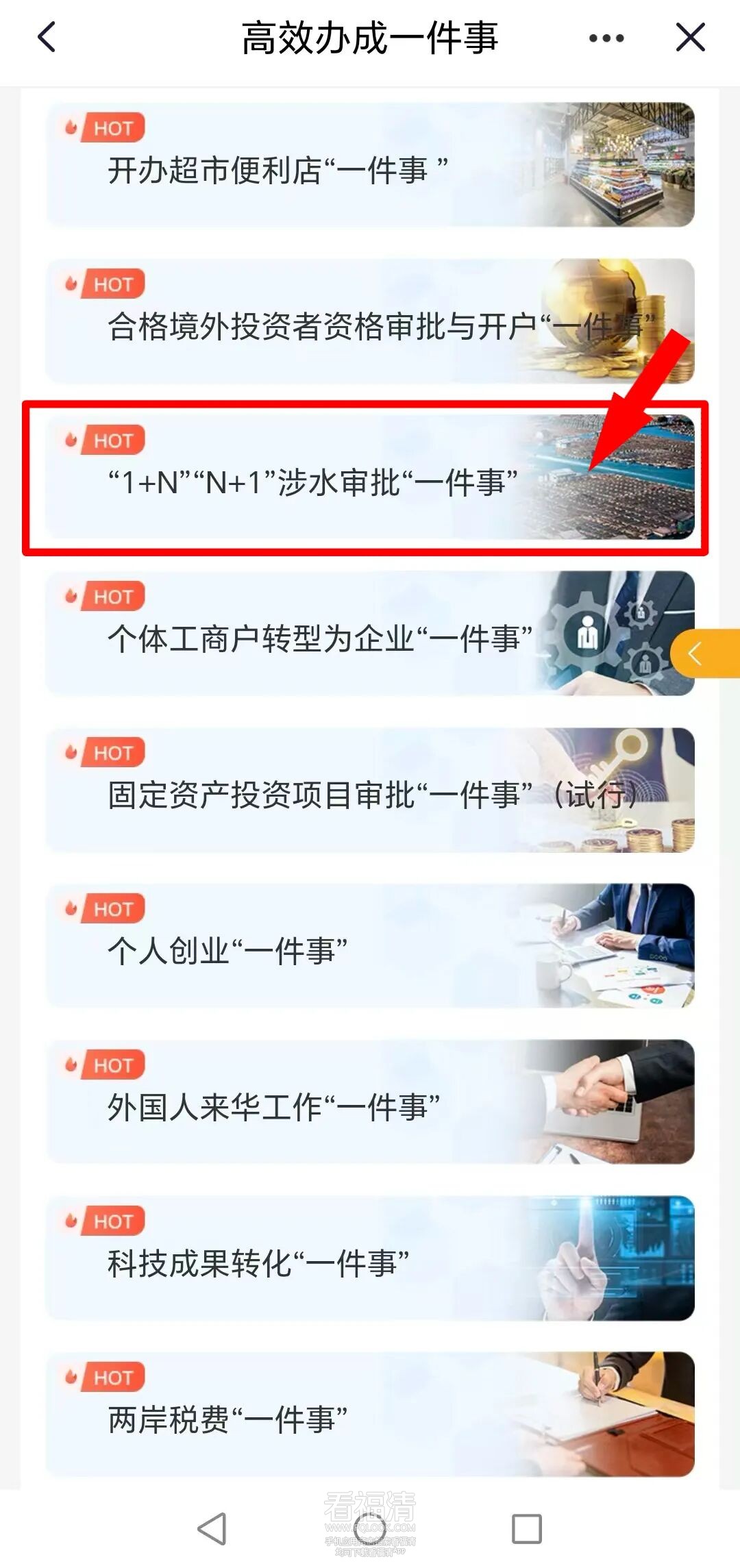Screen dimensions: 740x1568
Task: Go back using the top-left arrow
Action: click(x=47, y=37)
